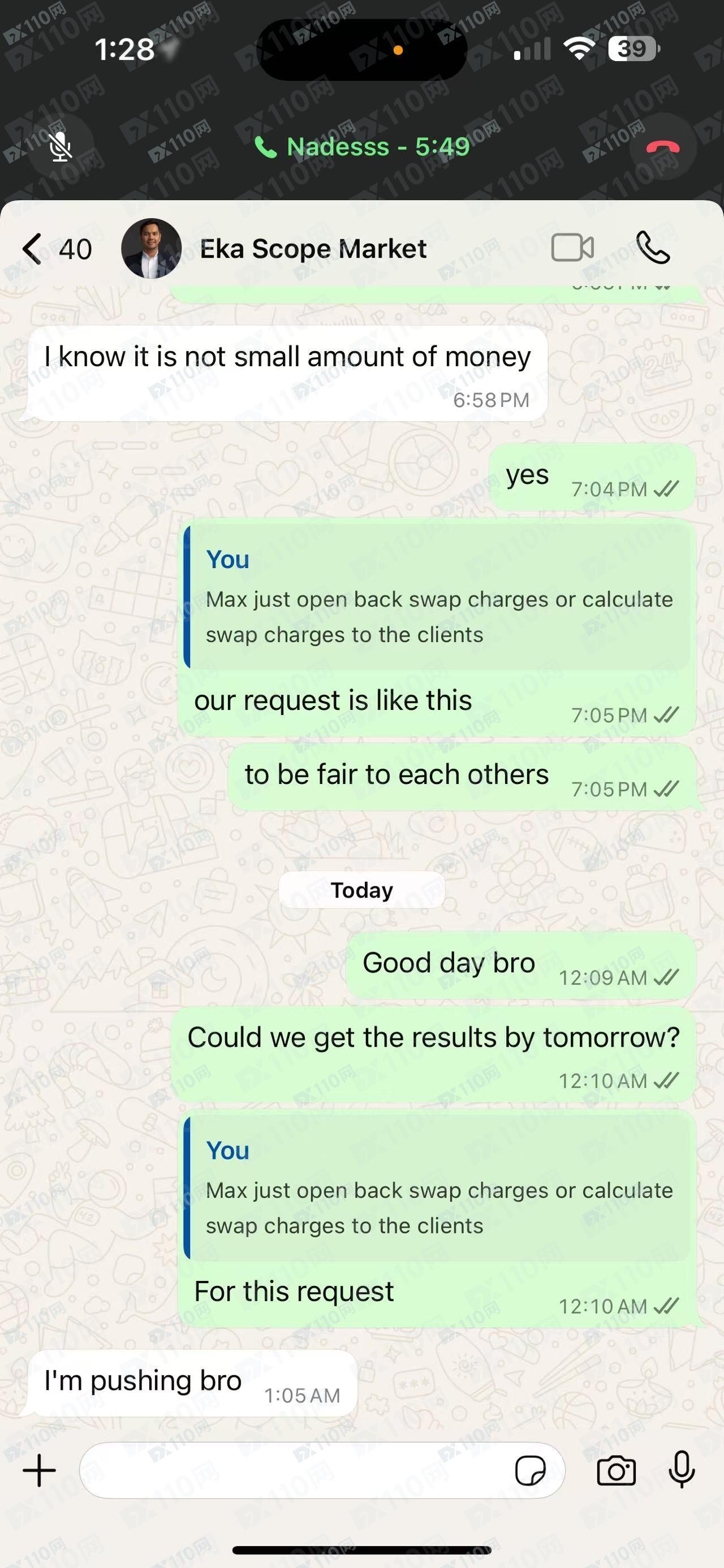End the call with Nadesss
This screenshot has width=724, height=1568.
(x=662, y=147)
